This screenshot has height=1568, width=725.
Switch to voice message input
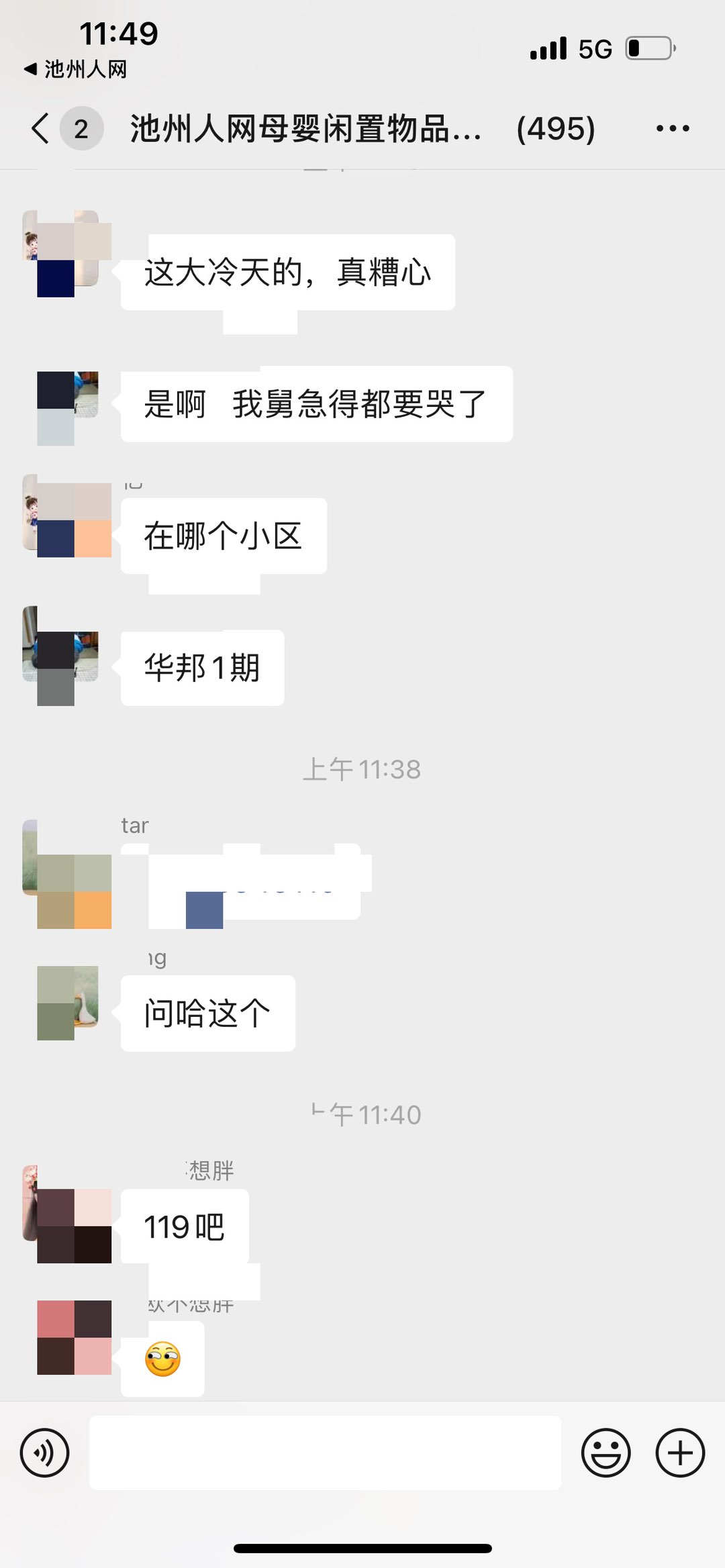(44, 1453)
